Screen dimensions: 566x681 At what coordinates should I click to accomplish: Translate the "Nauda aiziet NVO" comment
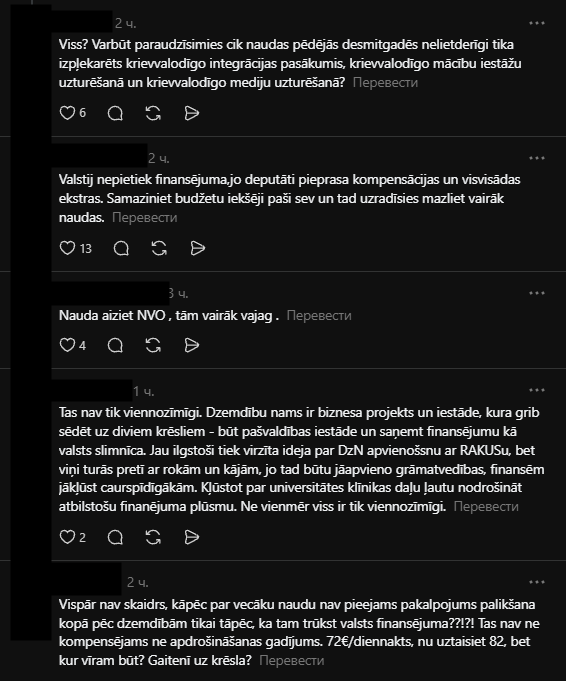319,315
